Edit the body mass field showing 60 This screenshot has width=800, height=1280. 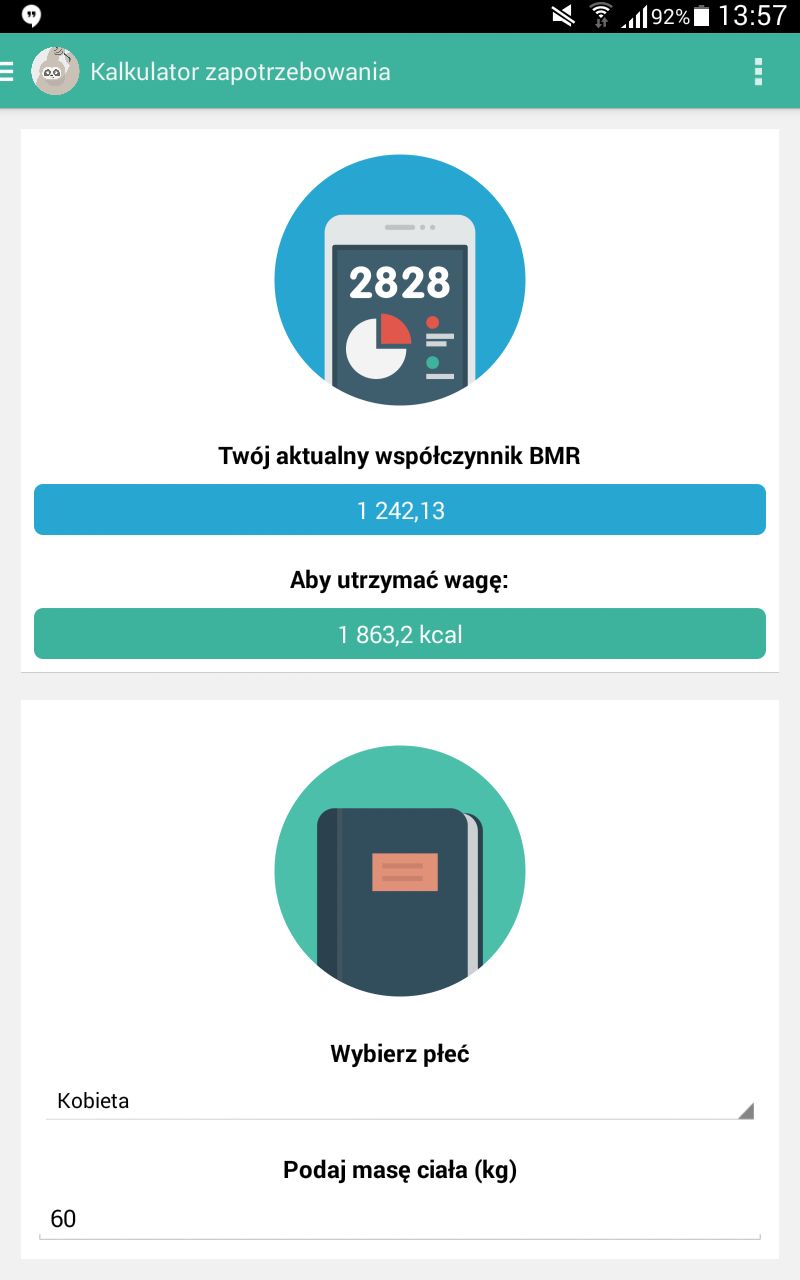click(400, 1219)
